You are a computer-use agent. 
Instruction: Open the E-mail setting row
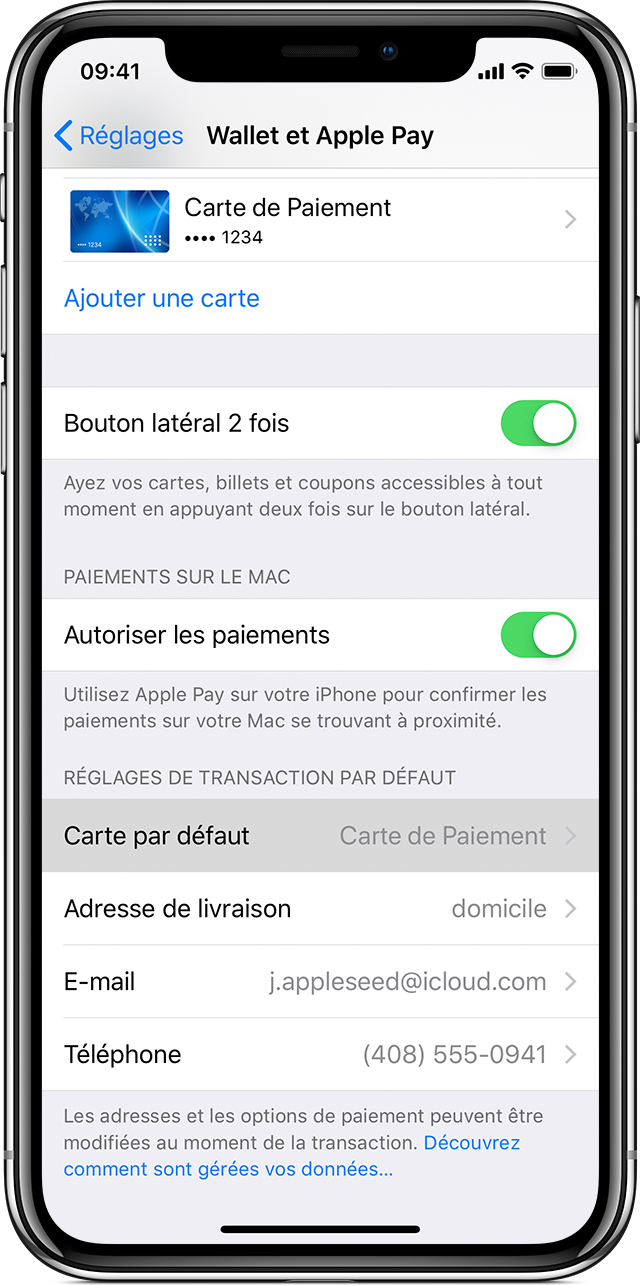click(x=320, y=982)
